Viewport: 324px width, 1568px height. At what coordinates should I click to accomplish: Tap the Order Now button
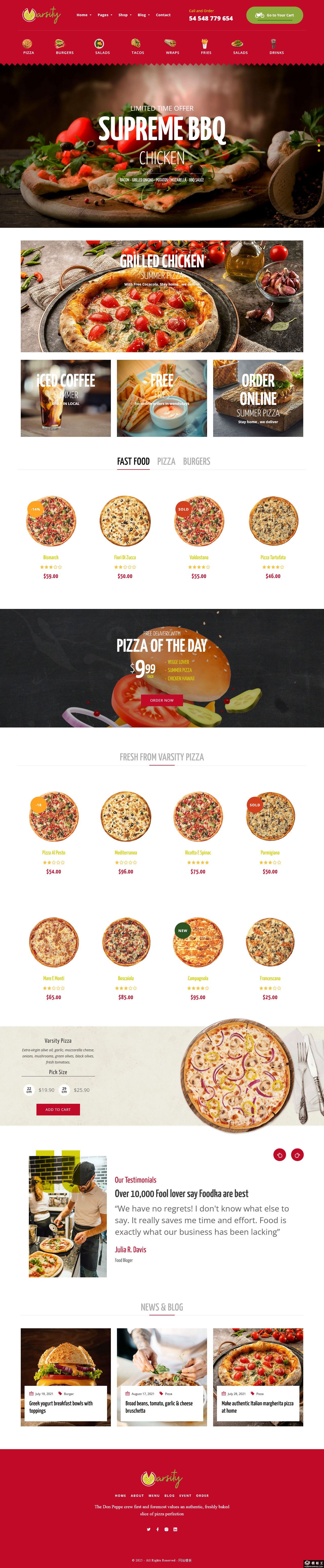(x=162, y=700)
